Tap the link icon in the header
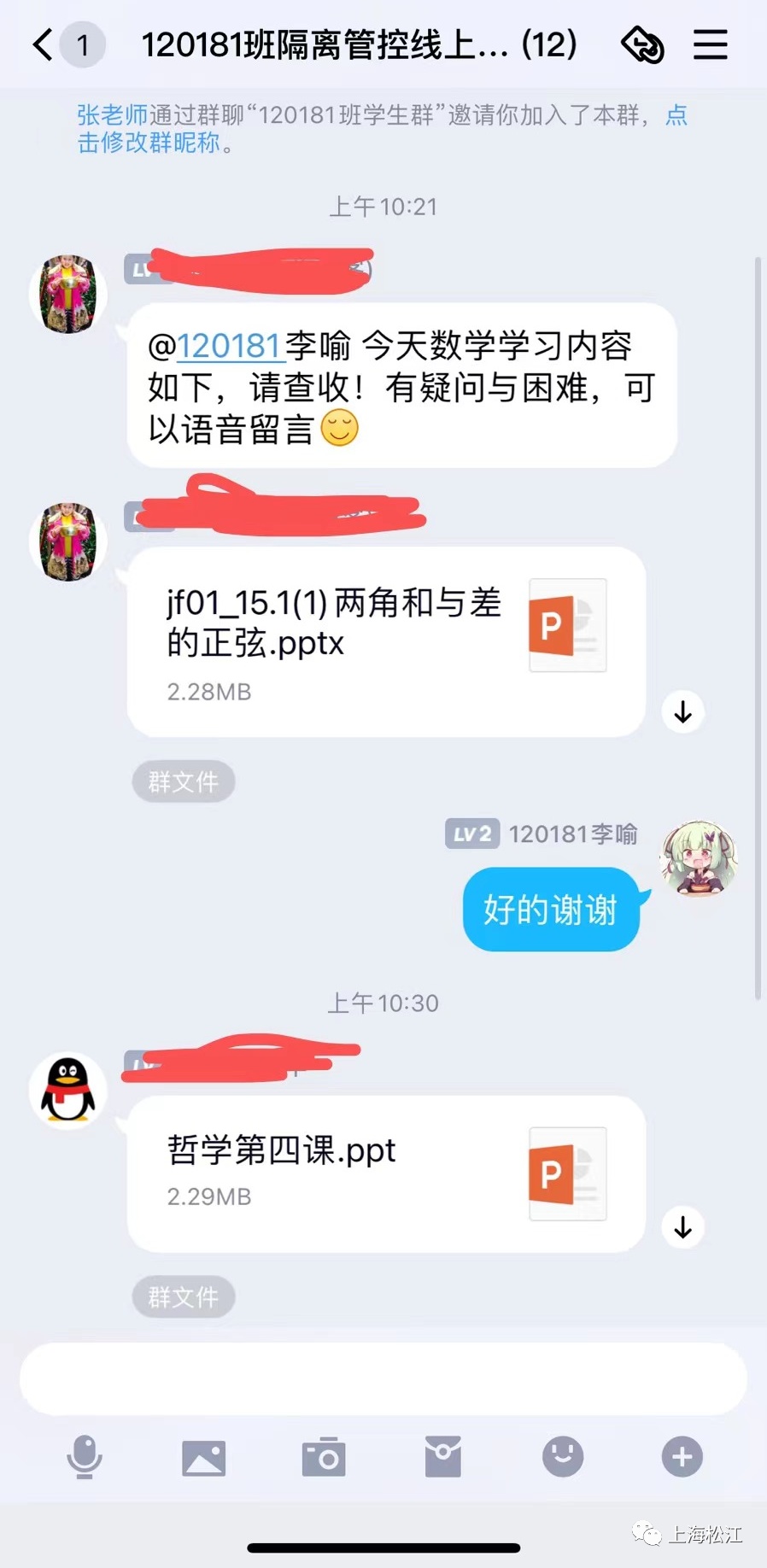This screenshot has height=1568, width=767. tap(642, 44)
